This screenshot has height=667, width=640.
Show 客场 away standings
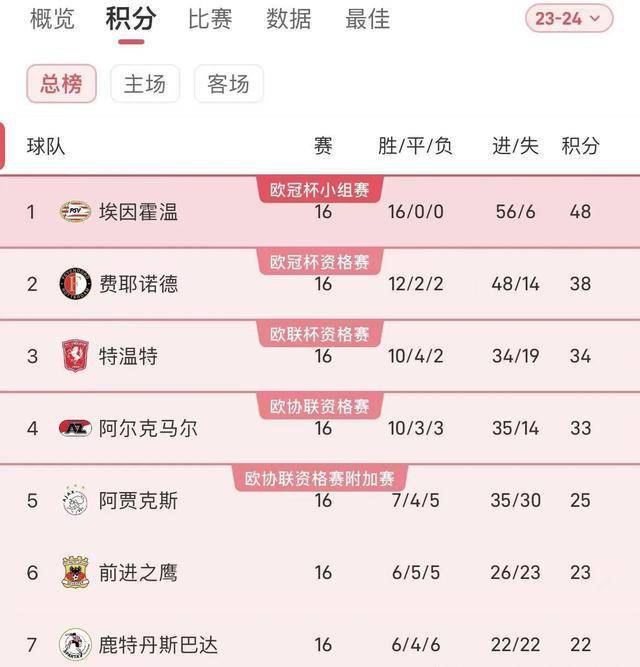[228, 84]
